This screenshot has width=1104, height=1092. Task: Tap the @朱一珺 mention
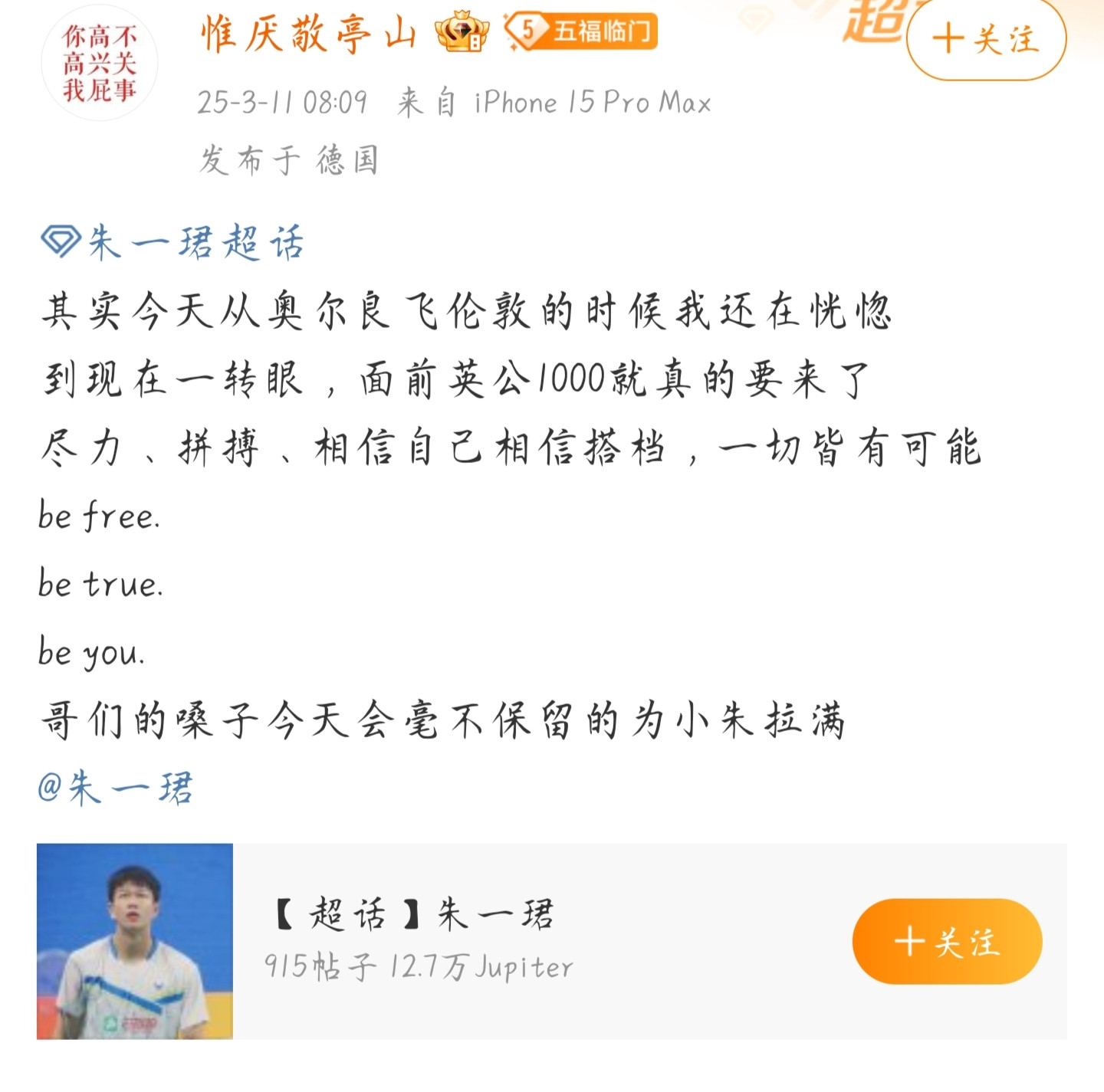(115, 787)
